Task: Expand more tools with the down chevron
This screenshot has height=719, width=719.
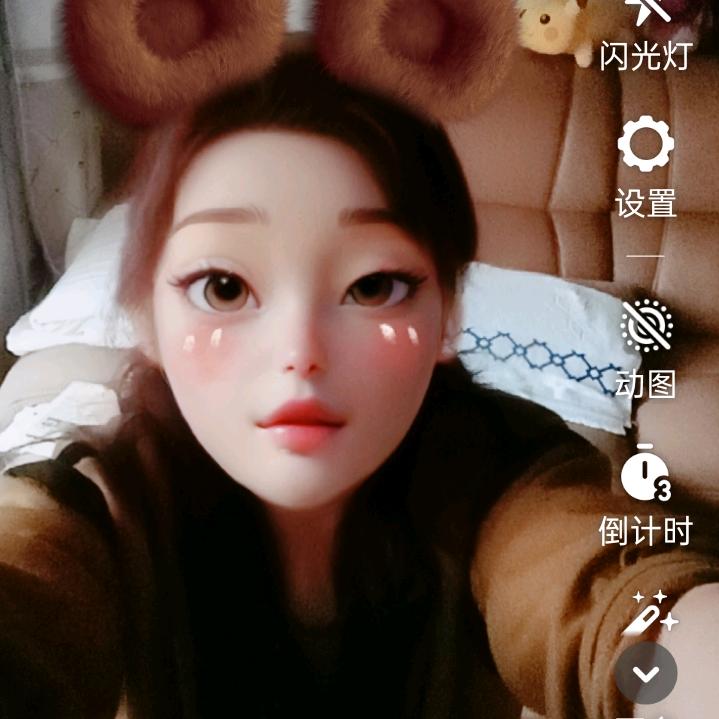Action: (646, 673)
